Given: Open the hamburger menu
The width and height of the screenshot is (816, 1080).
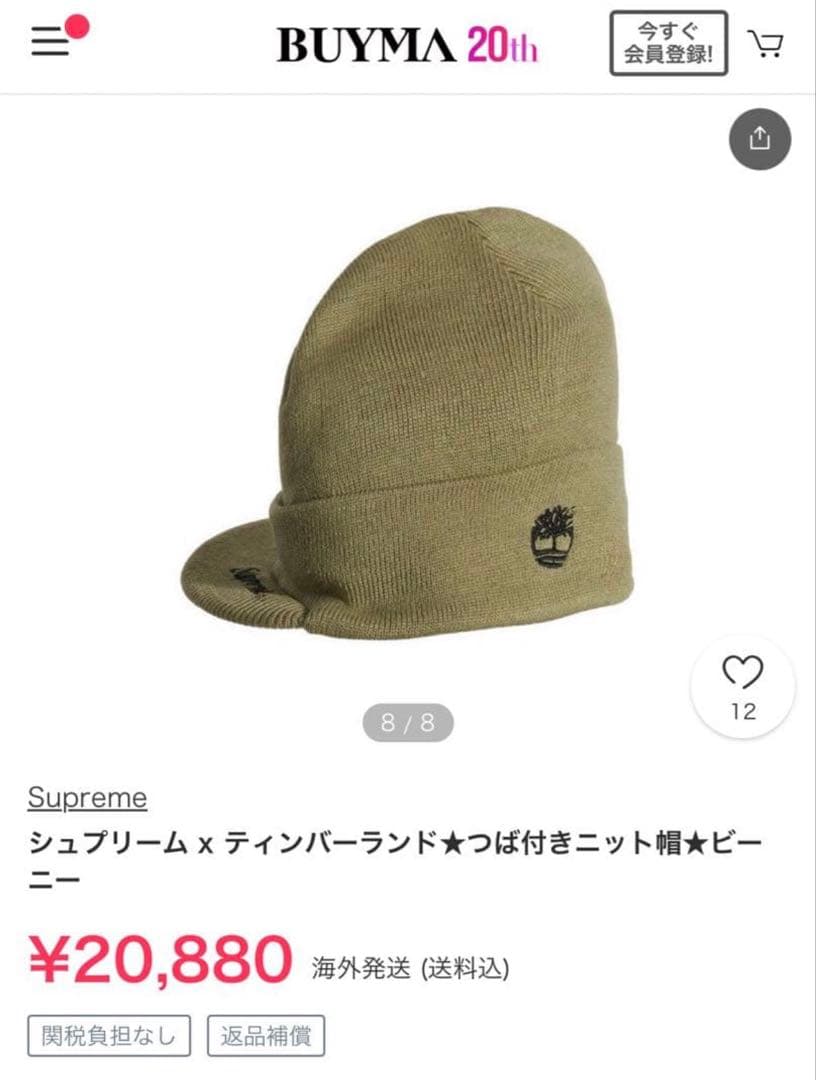Looking at the screenshot, I should [x=50, y=42].
